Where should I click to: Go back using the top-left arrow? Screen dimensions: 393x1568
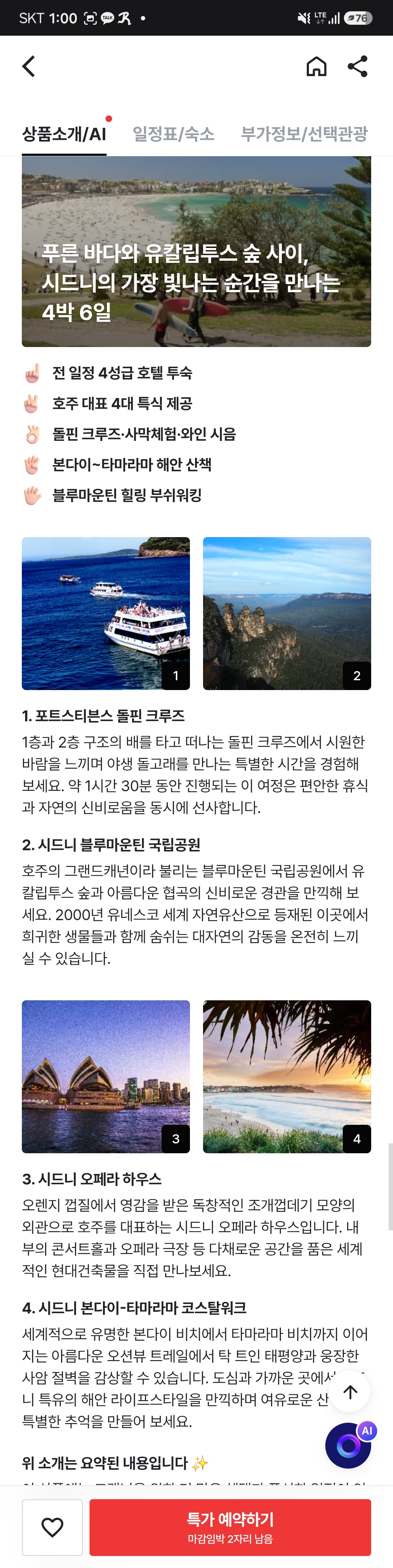tap(29, 66)
